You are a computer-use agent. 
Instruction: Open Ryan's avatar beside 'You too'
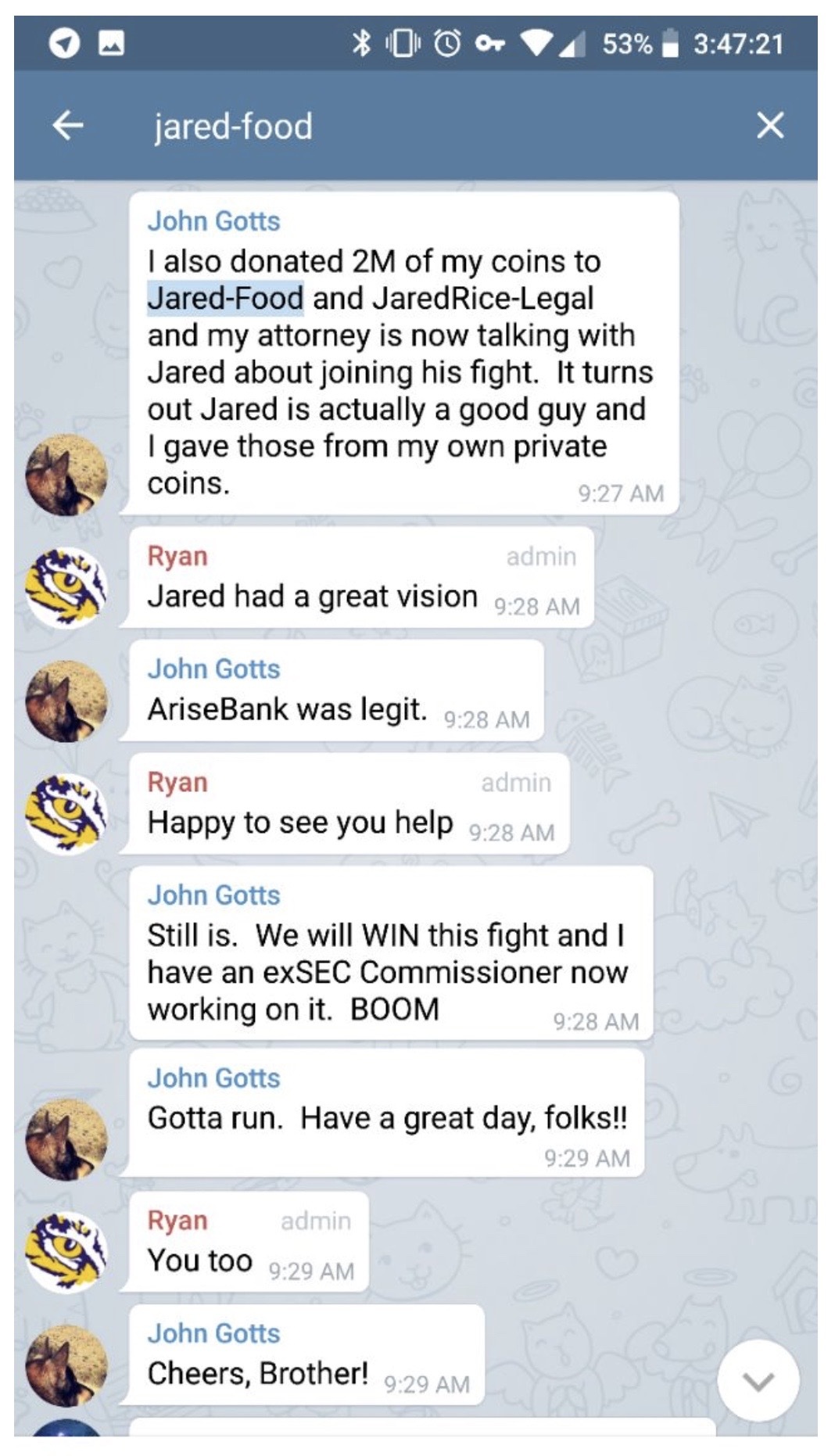pos(66,1251)
